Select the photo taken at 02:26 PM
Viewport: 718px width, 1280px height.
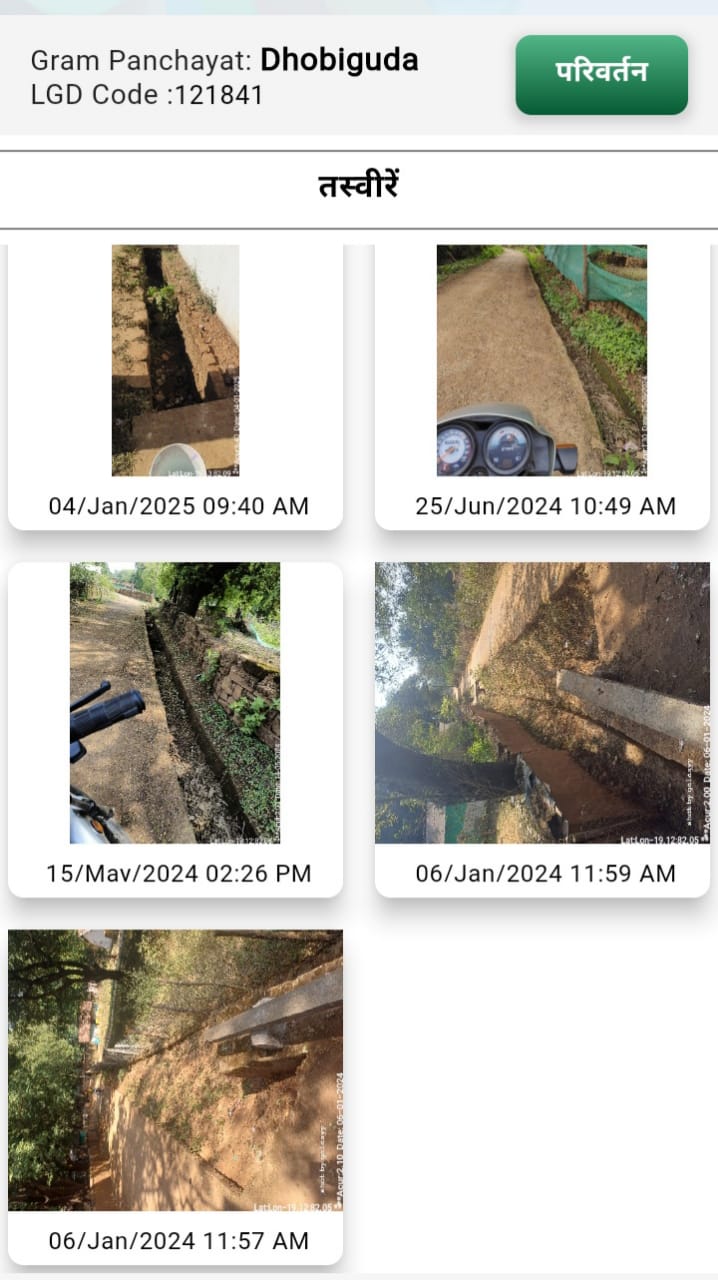click(175, 703)
